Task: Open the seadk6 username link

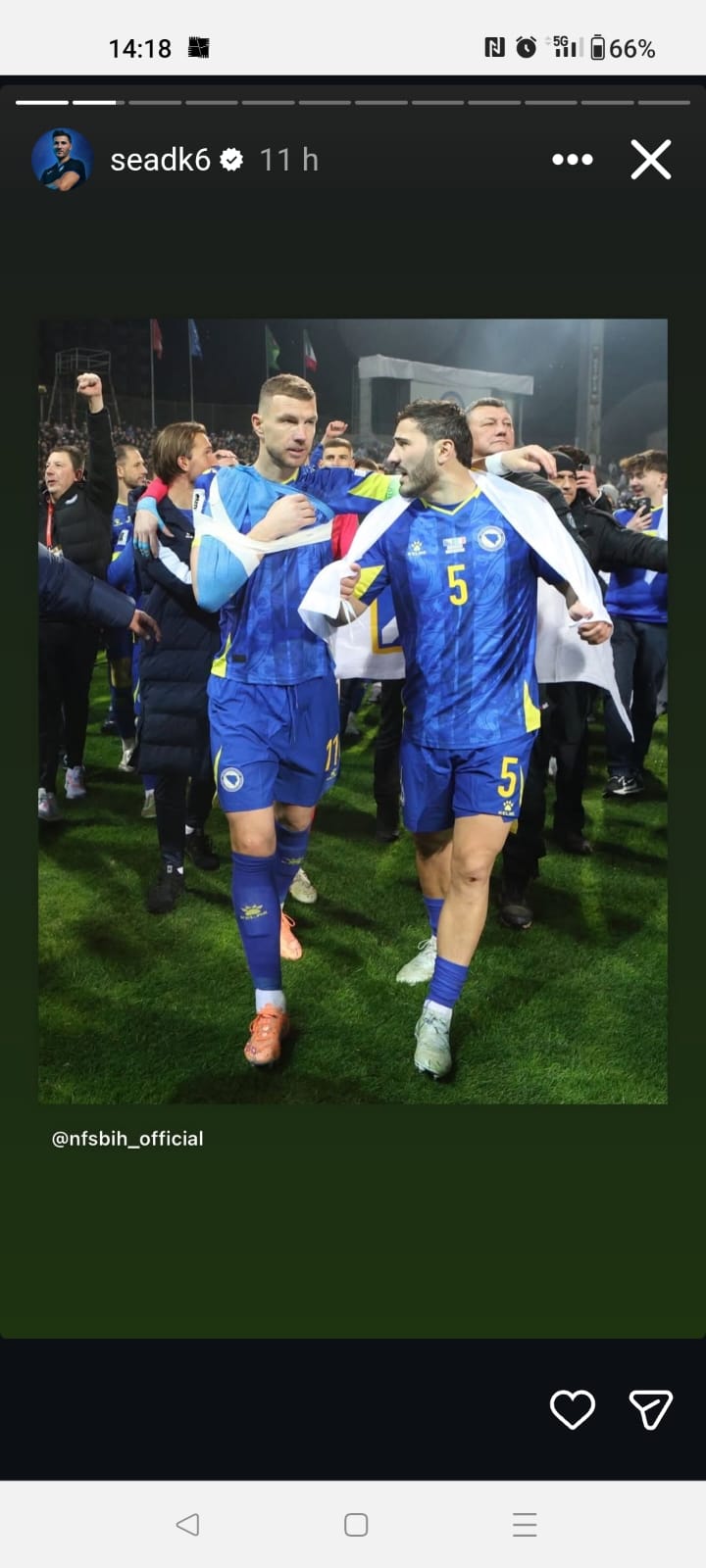Action: 160,160
